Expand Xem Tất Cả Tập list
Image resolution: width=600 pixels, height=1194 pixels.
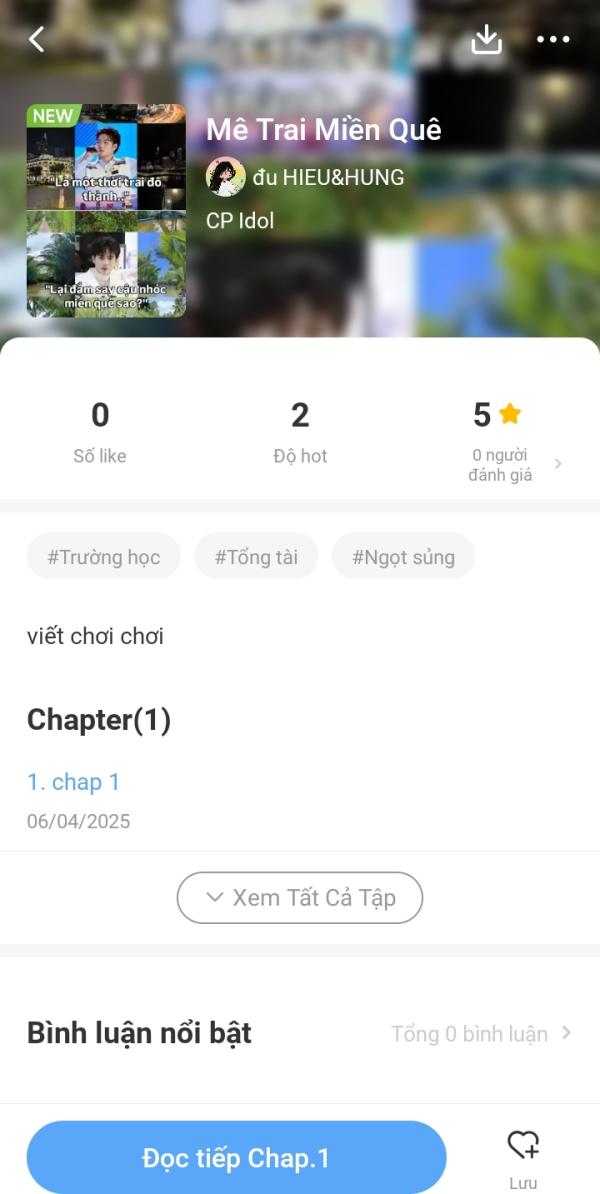pos(300,897)
